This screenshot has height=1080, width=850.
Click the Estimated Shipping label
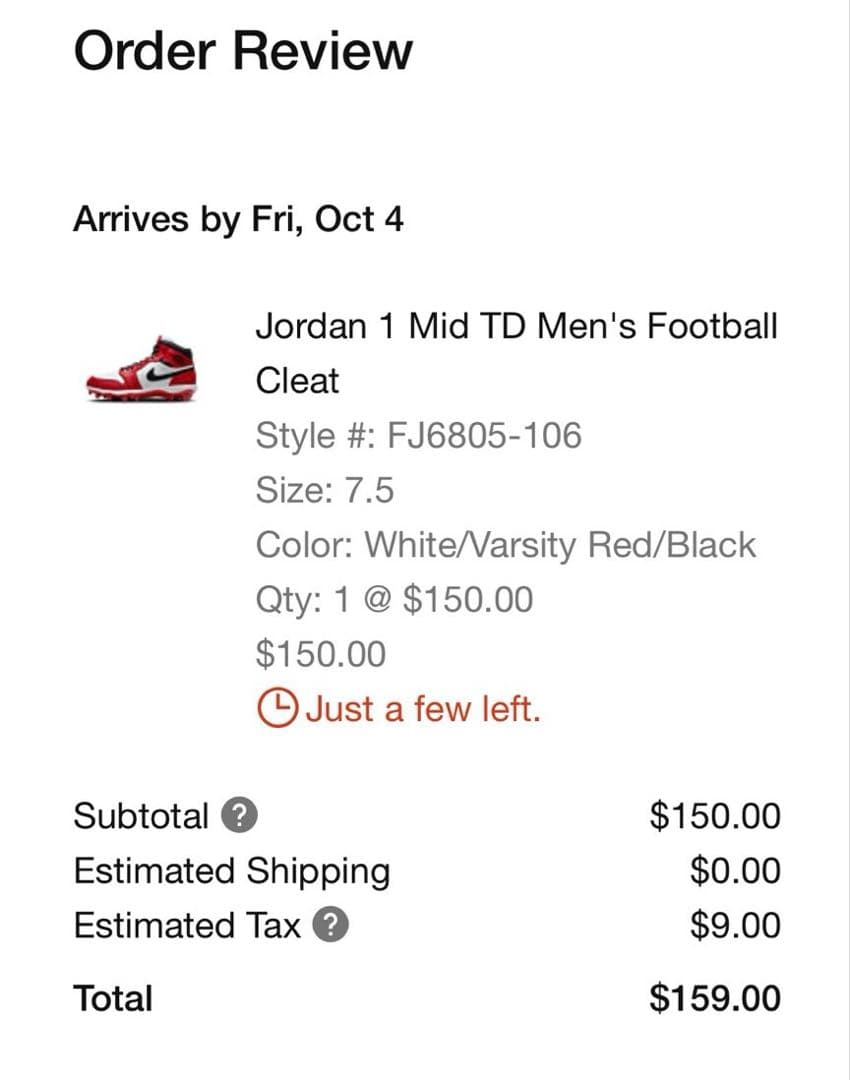[231, 870]
